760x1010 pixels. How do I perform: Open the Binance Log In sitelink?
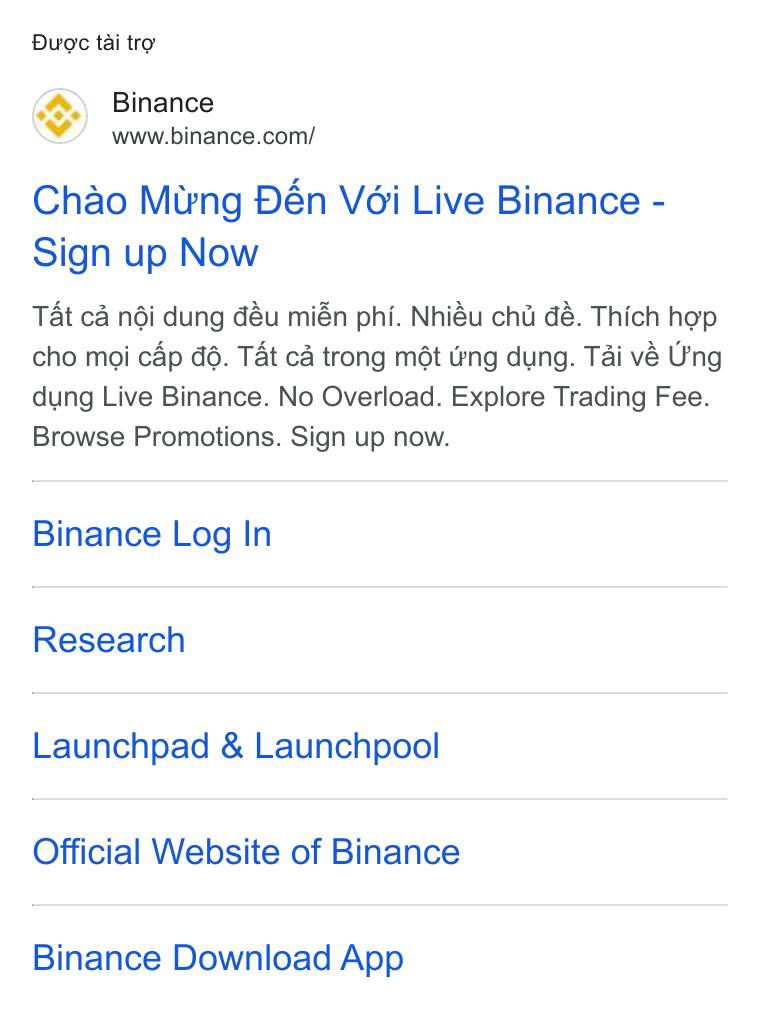coord(152,535)
